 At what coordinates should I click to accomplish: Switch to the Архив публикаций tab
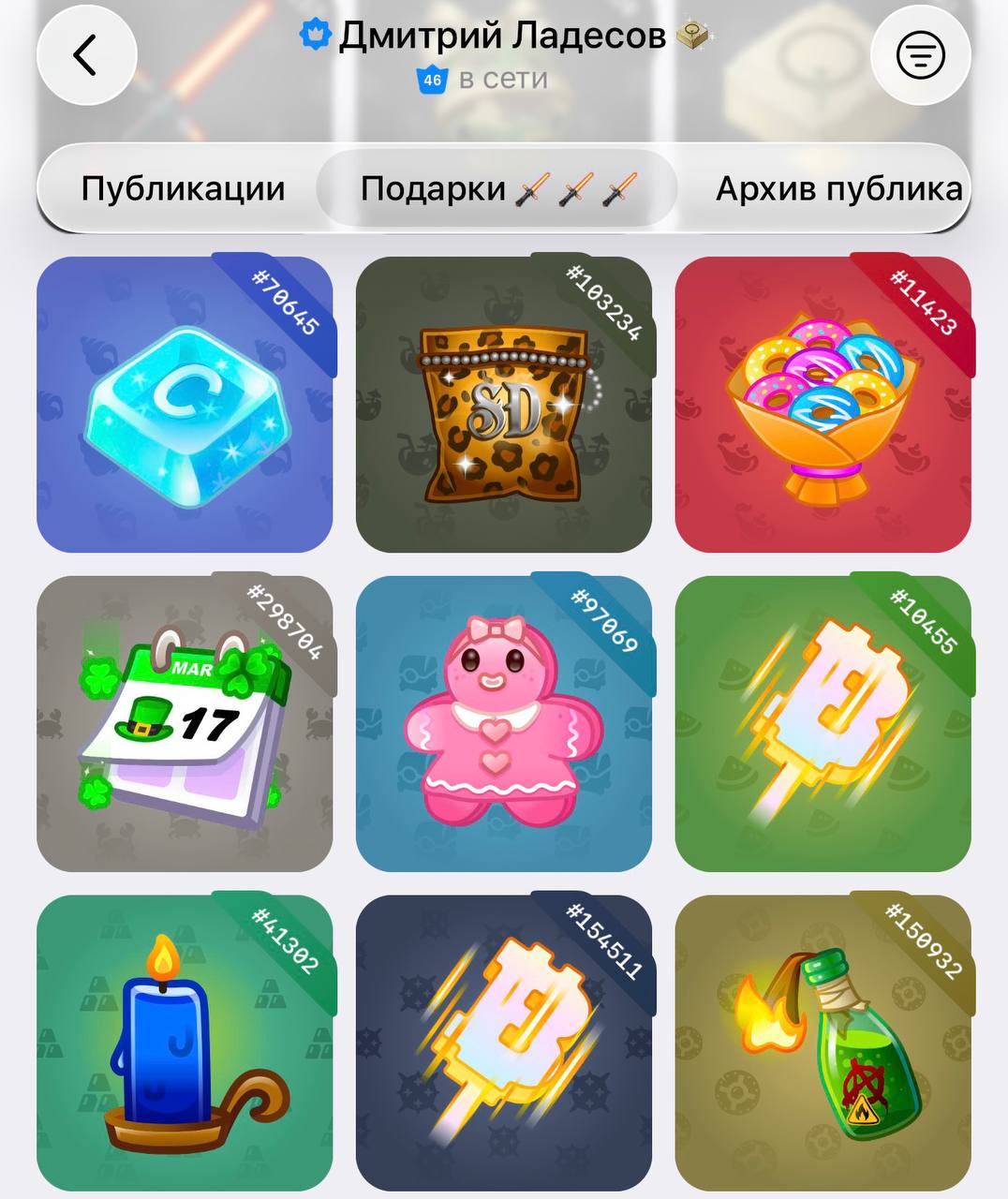(838, 189)
